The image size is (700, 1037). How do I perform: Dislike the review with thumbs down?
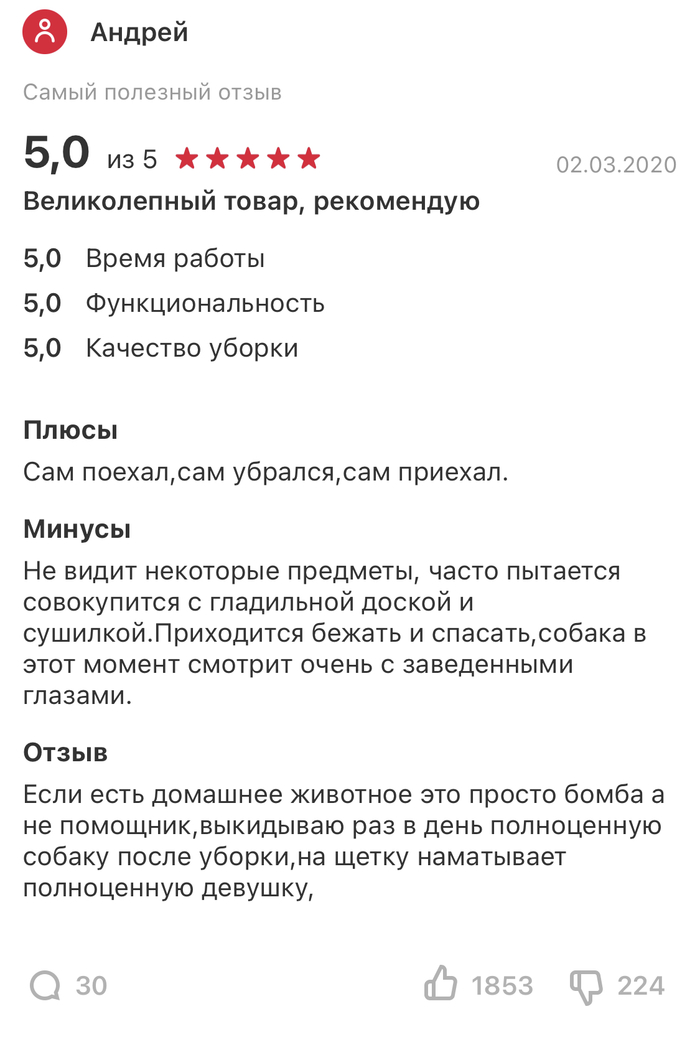point(586,986)
